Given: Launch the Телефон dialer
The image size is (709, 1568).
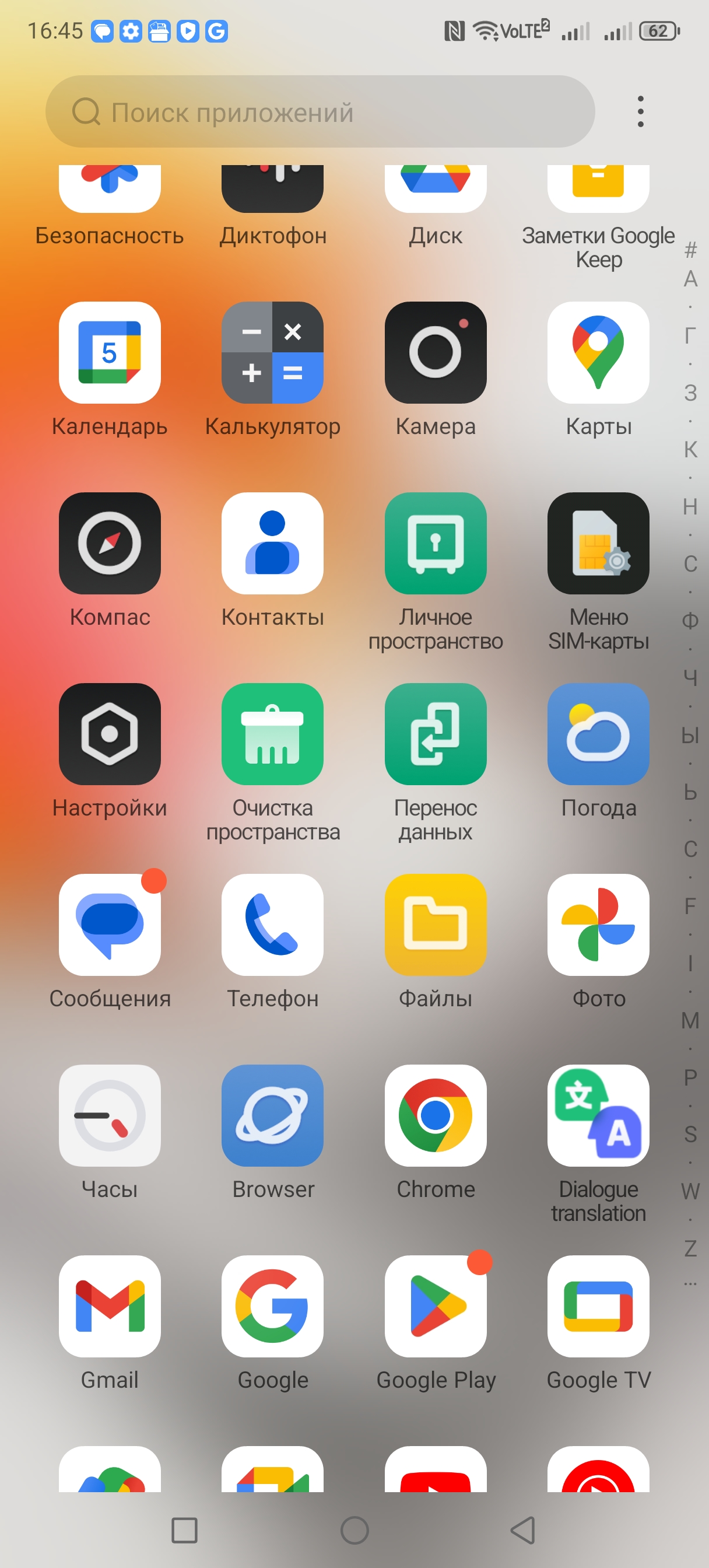Looking at the screenshot, I should 272,925.
